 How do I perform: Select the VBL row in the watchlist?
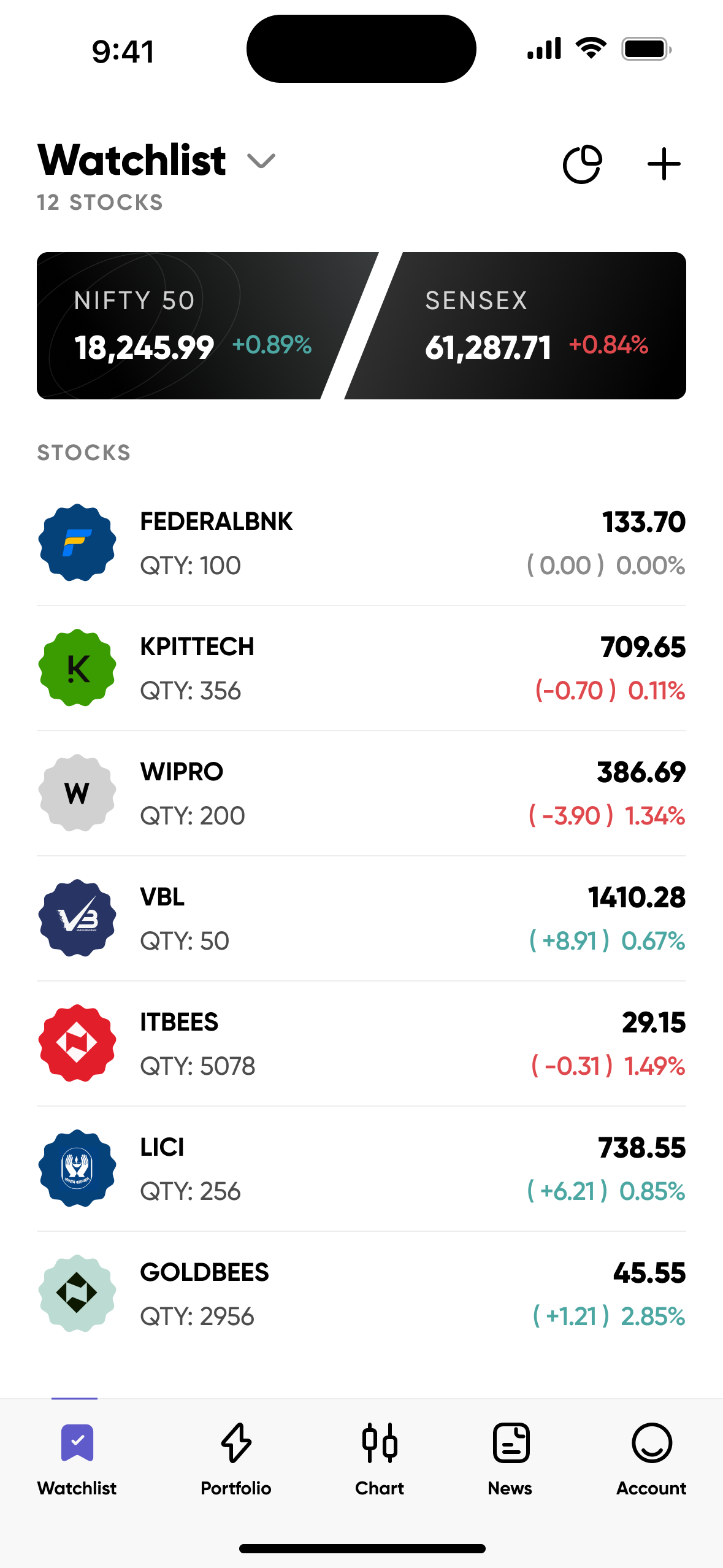point(362,917)
